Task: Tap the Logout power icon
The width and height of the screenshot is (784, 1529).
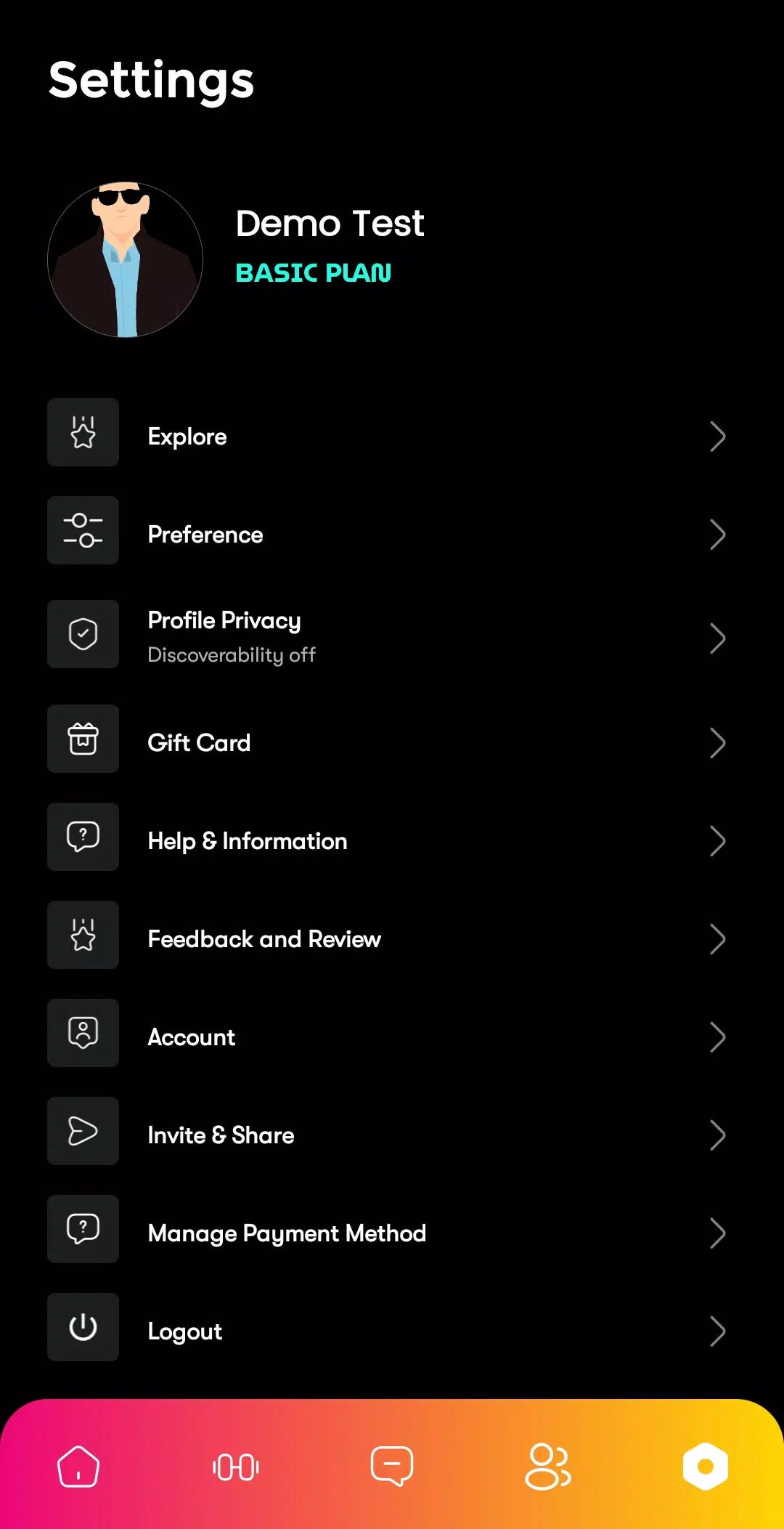Action: [x=83, y=1327]
